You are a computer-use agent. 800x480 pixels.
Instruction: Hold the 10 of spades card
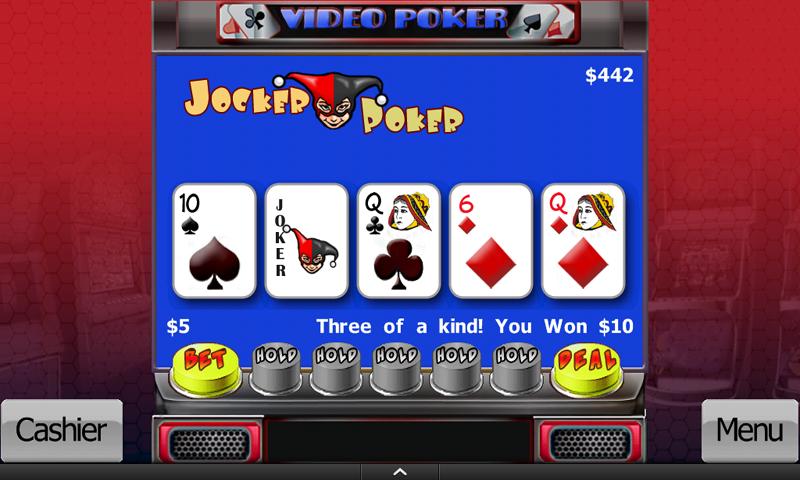tap(276, 366)
